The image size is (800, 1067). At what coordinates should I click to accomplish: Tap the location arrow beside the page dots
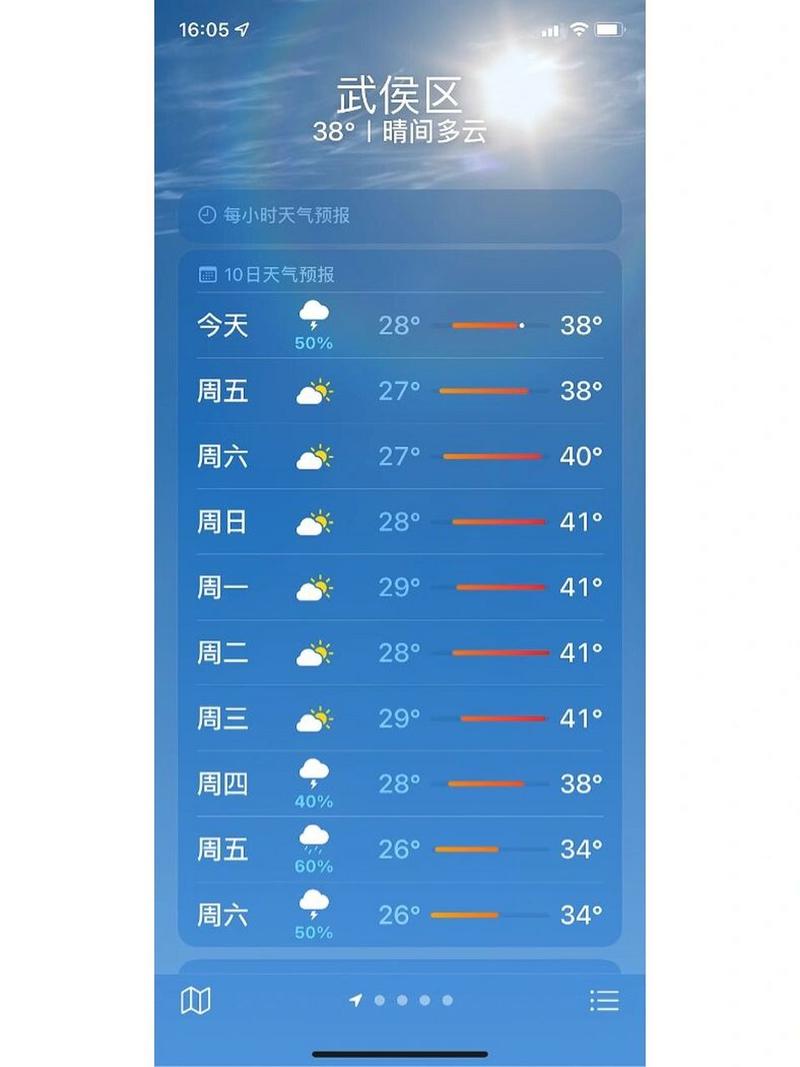357,998
